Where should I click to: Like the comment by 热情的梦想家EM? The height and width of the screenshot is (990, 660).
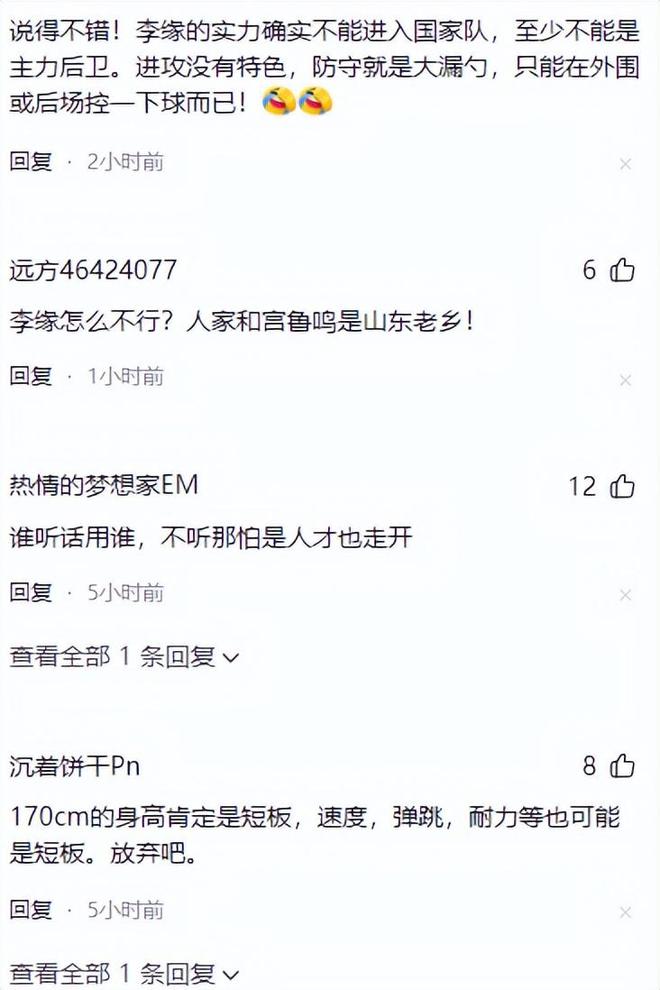click(622, 487)
